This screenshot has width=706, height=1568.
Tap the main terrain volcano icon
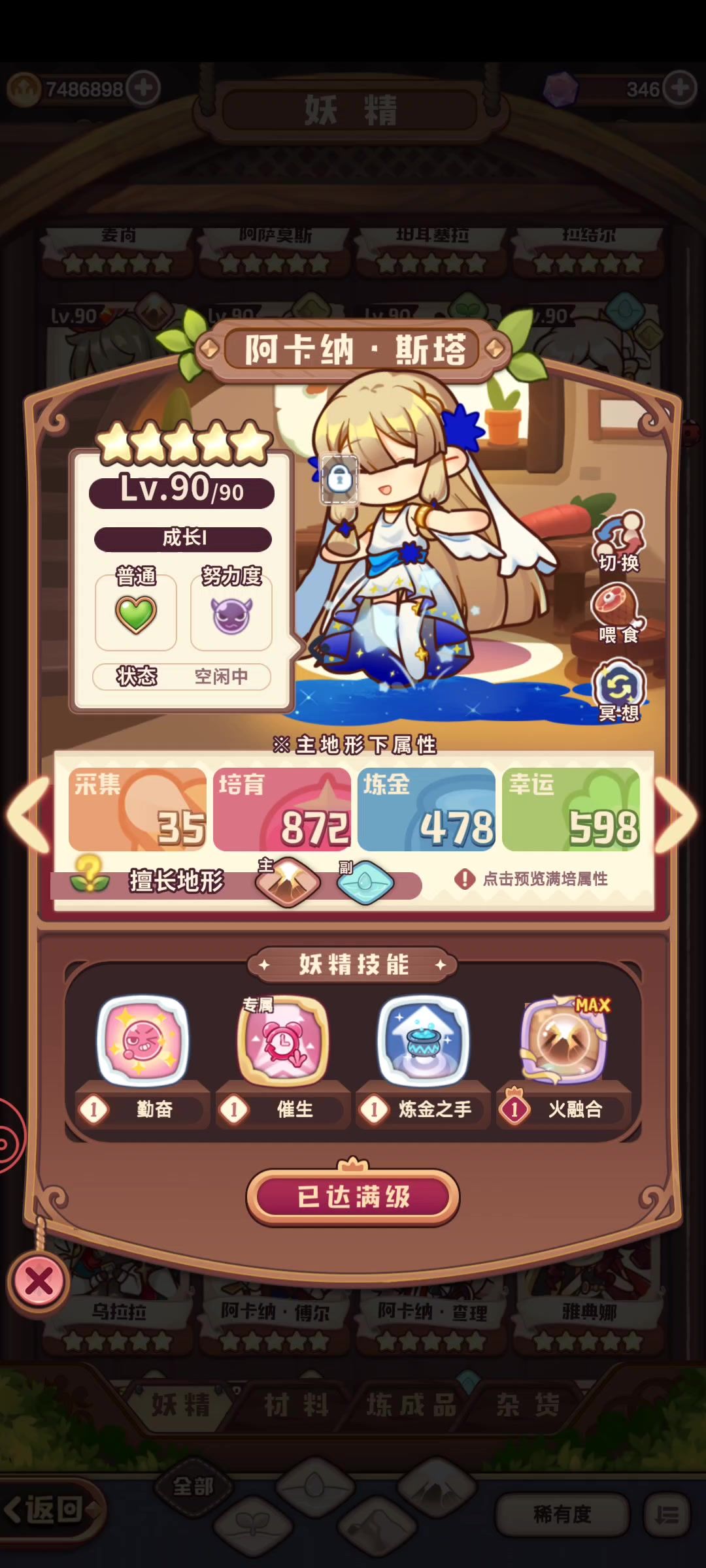coord(288,883)
